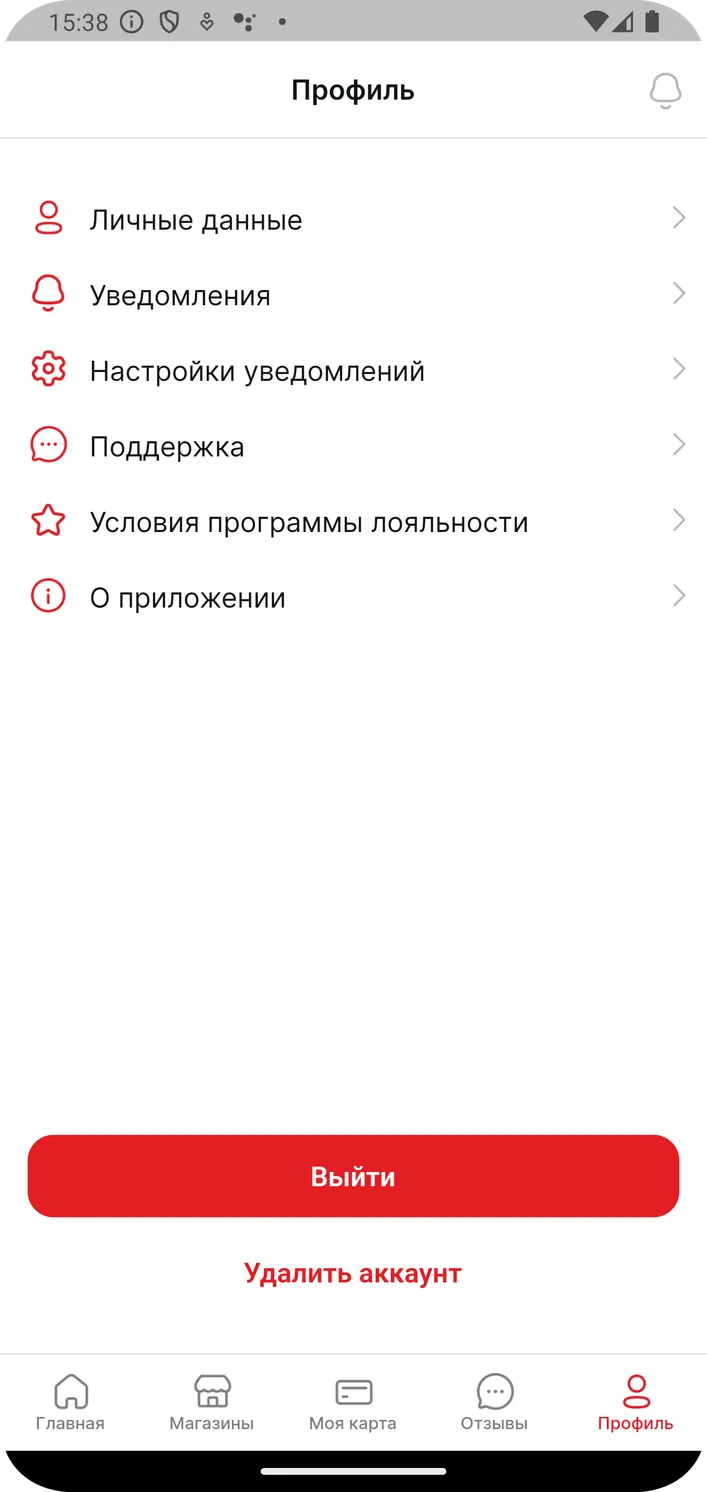707x1492 pixels.
Task: Select Удалить аккаунт link
Action: coord(353,1273)
